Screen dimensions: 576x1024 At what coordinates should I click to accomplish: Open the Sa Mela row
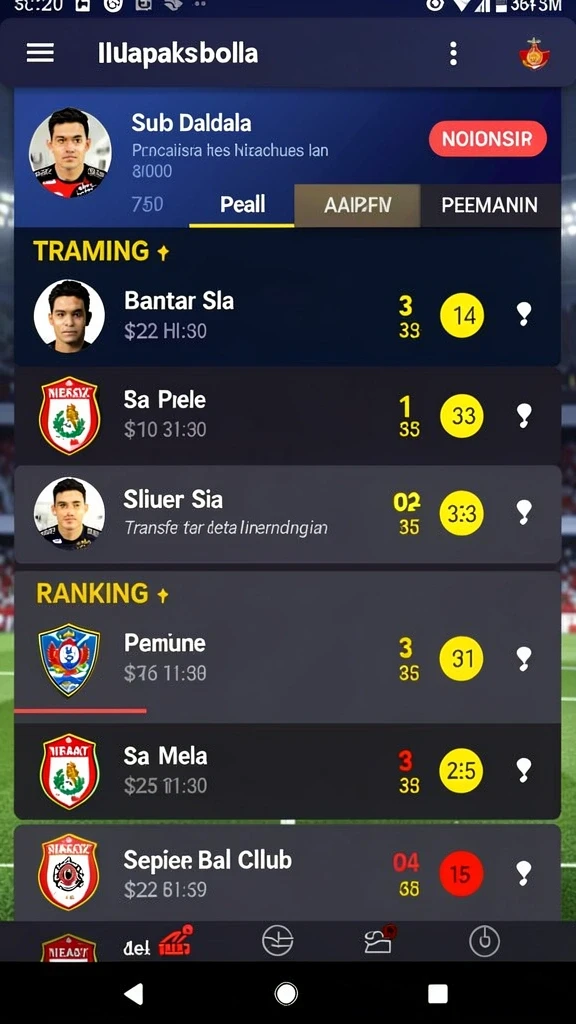point(287,771)
